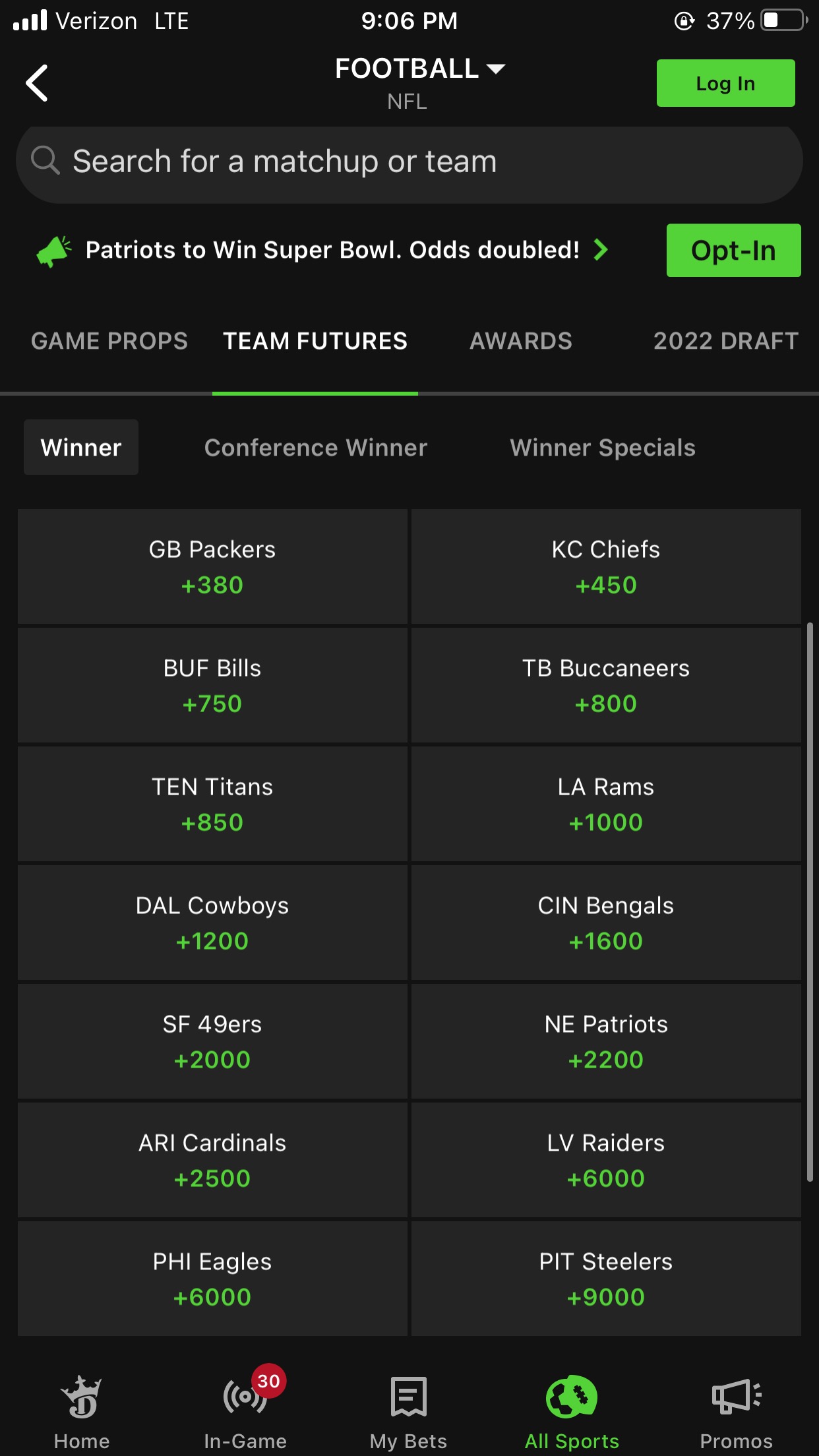Bet on DAL Cowboys +1200

point(212,923)
